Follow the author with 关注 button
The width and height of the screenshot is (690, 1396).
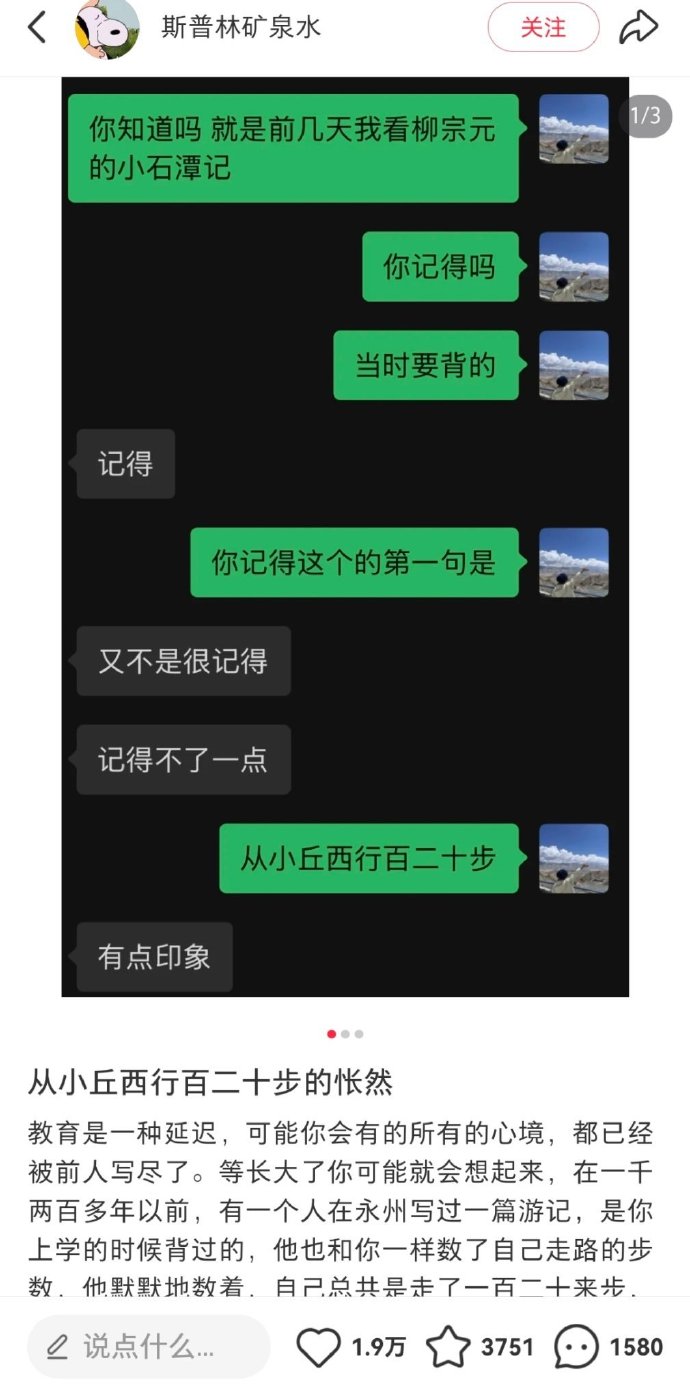[543, 28]
